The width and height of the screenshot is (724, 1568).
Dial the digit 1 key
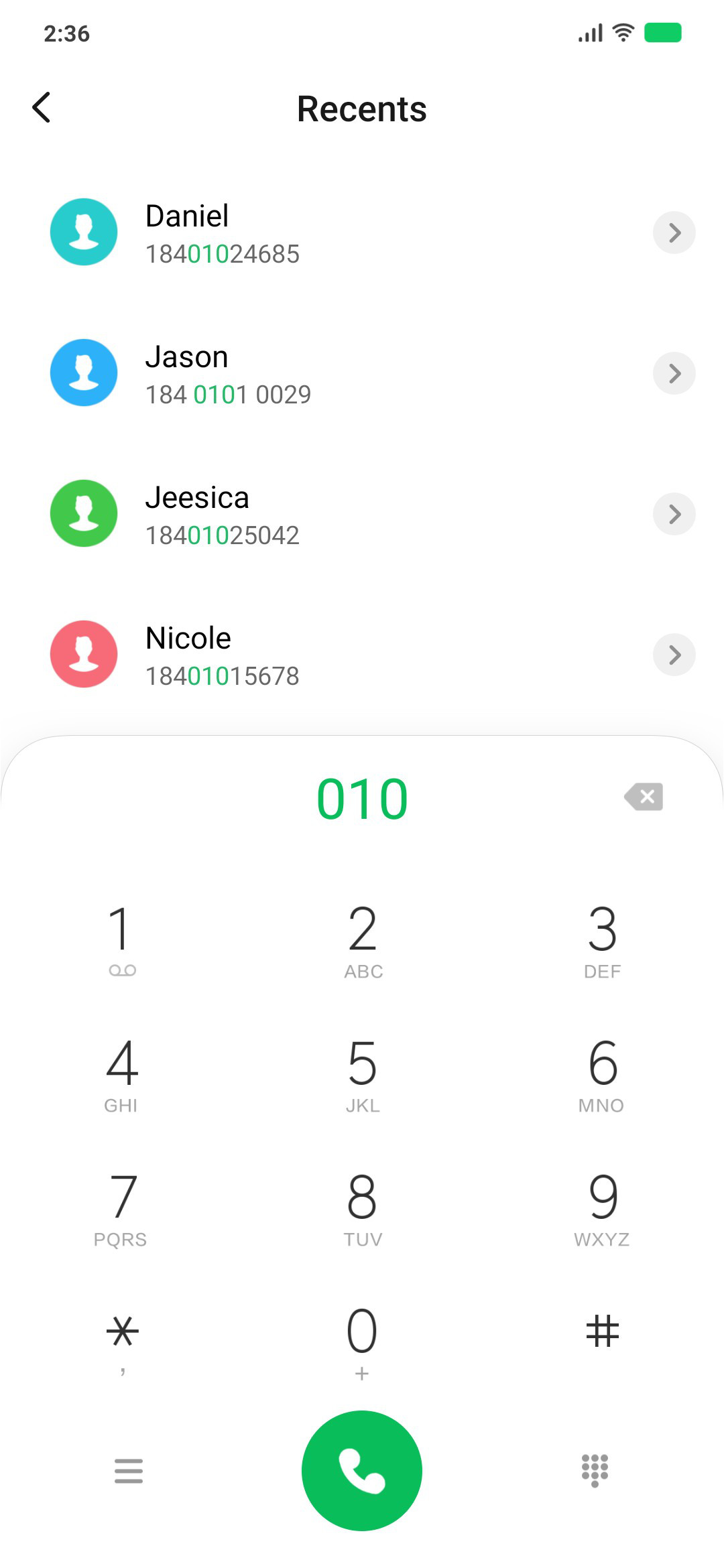(121, 939)
